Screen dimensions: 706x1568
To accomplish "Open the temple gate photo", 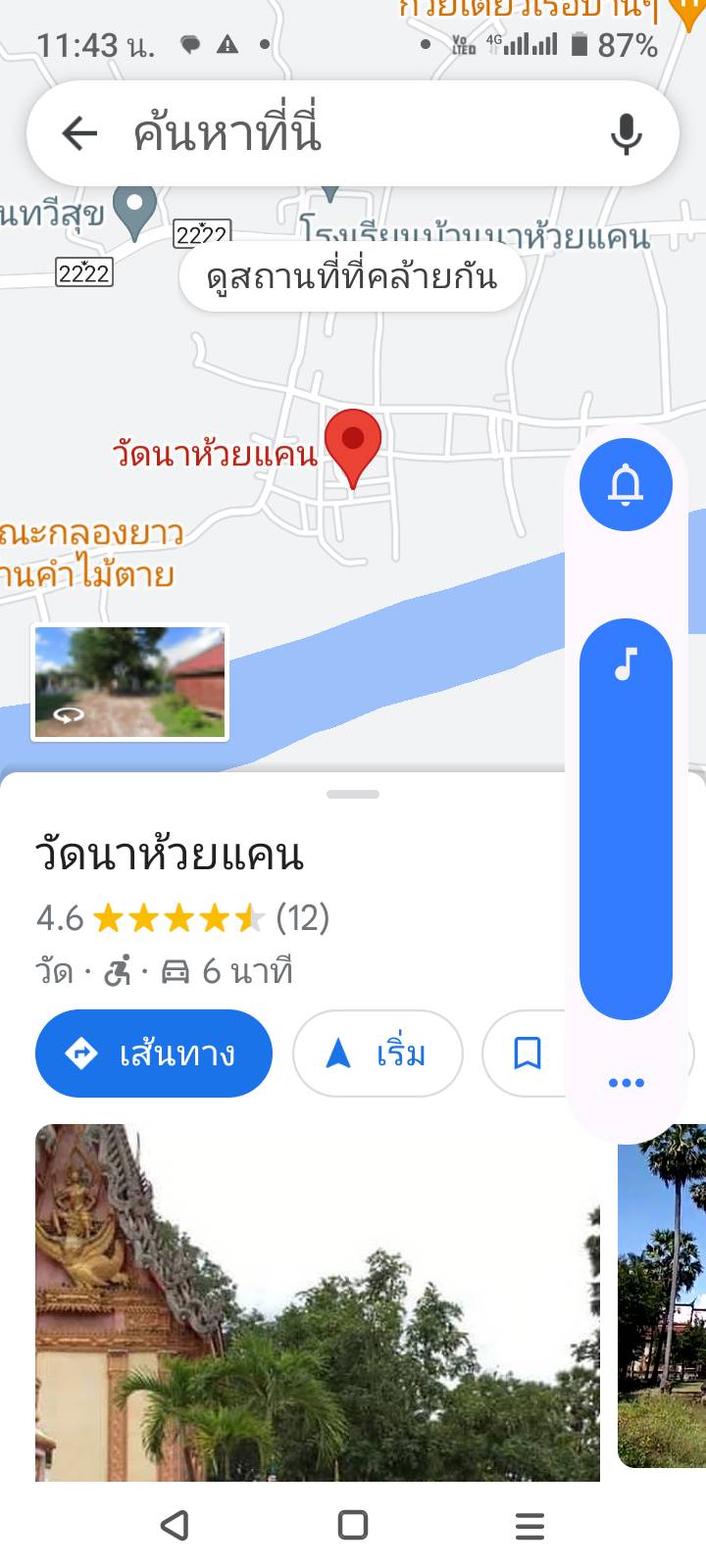I will [317, 1301].
